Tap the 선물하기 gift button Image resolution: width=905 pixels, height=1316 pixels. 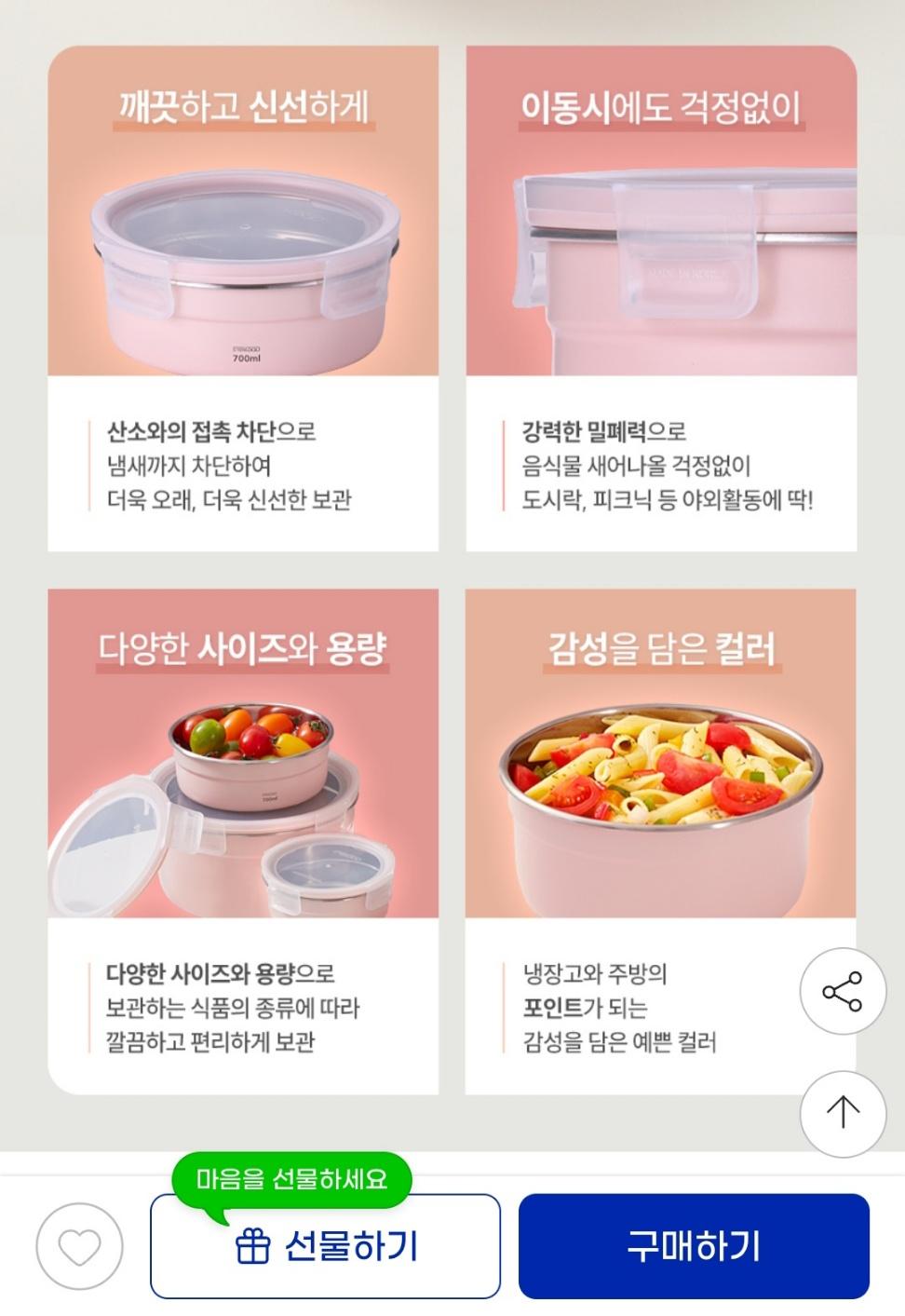tap(325, 1246)
